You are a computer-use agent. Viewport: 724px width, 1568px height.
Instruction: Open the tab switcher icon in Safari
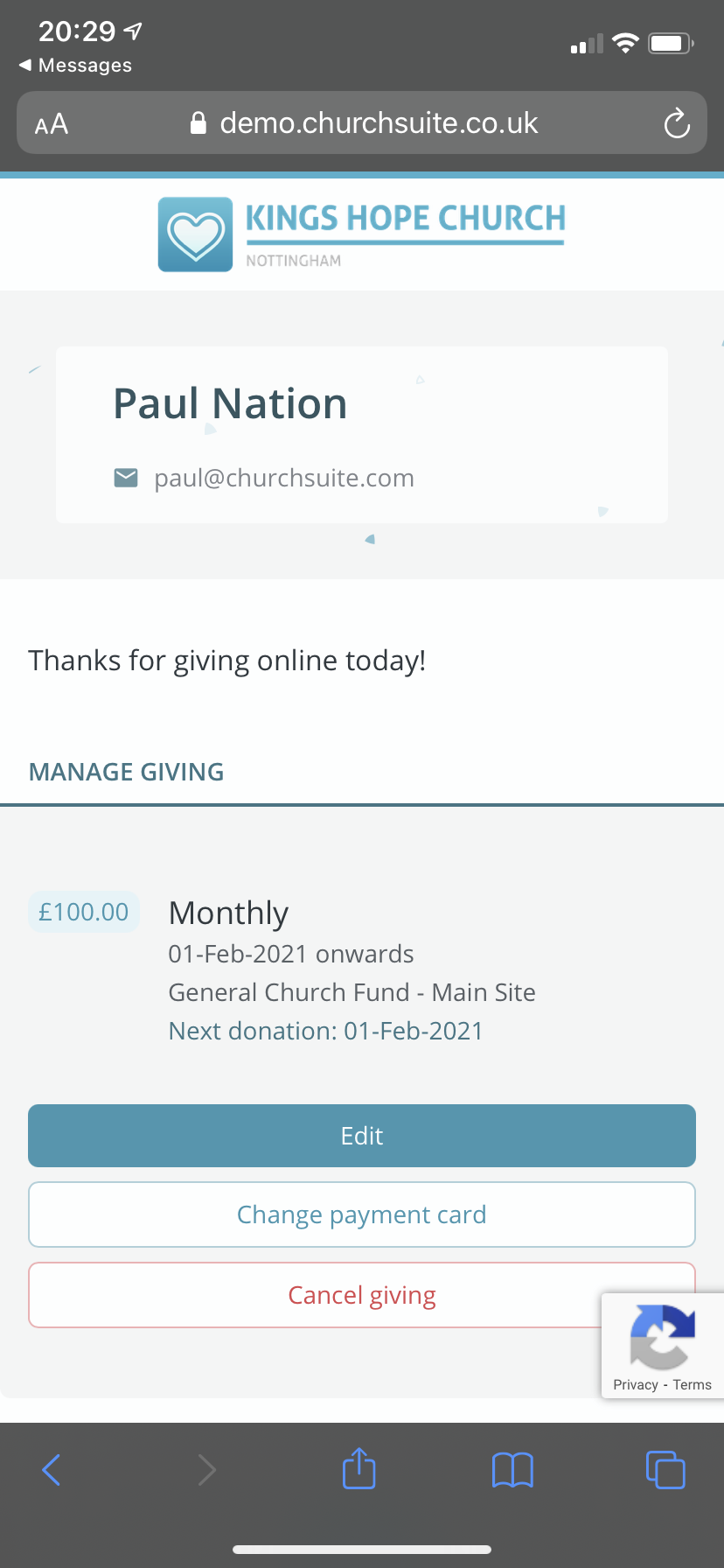665,1469
